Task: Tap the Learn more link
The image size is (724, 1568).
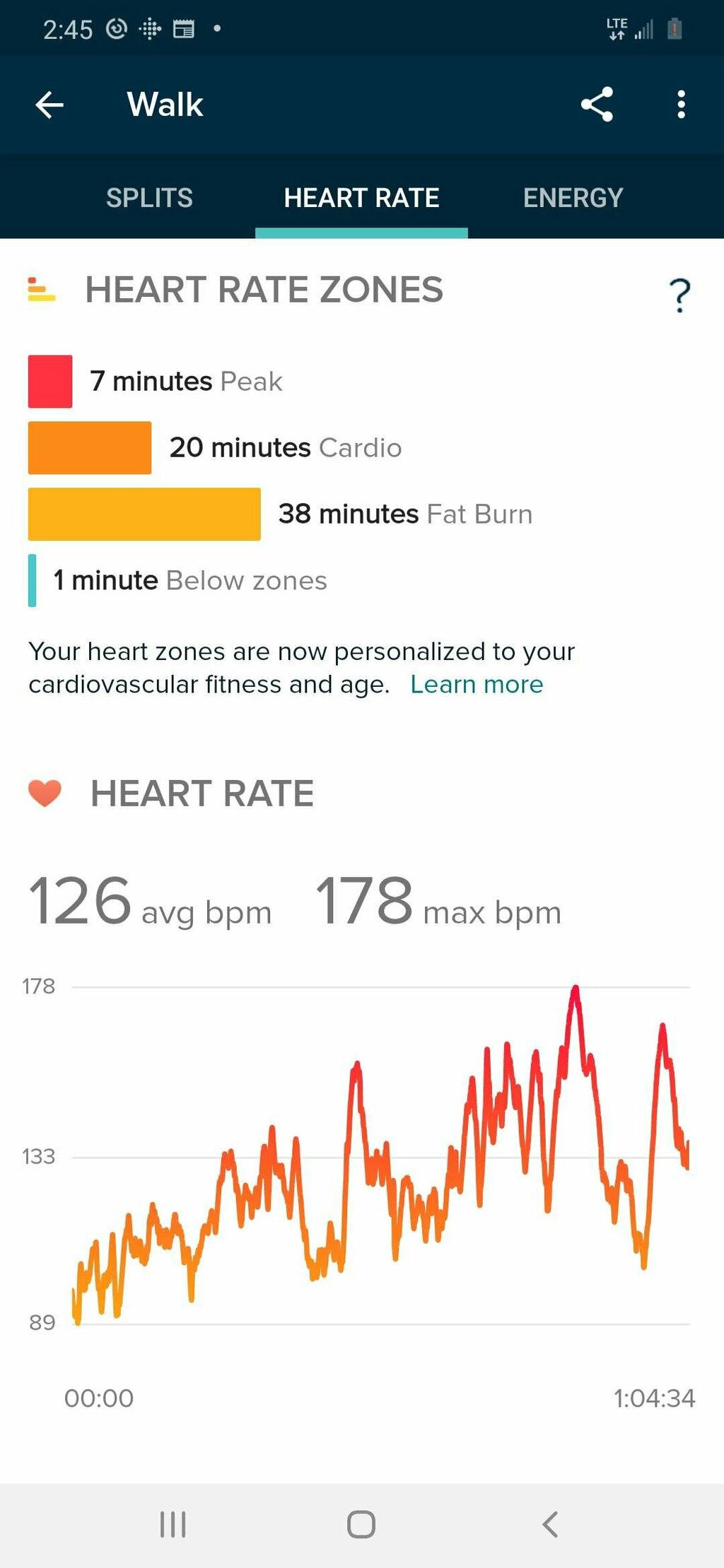Action: tap(477, 684)
